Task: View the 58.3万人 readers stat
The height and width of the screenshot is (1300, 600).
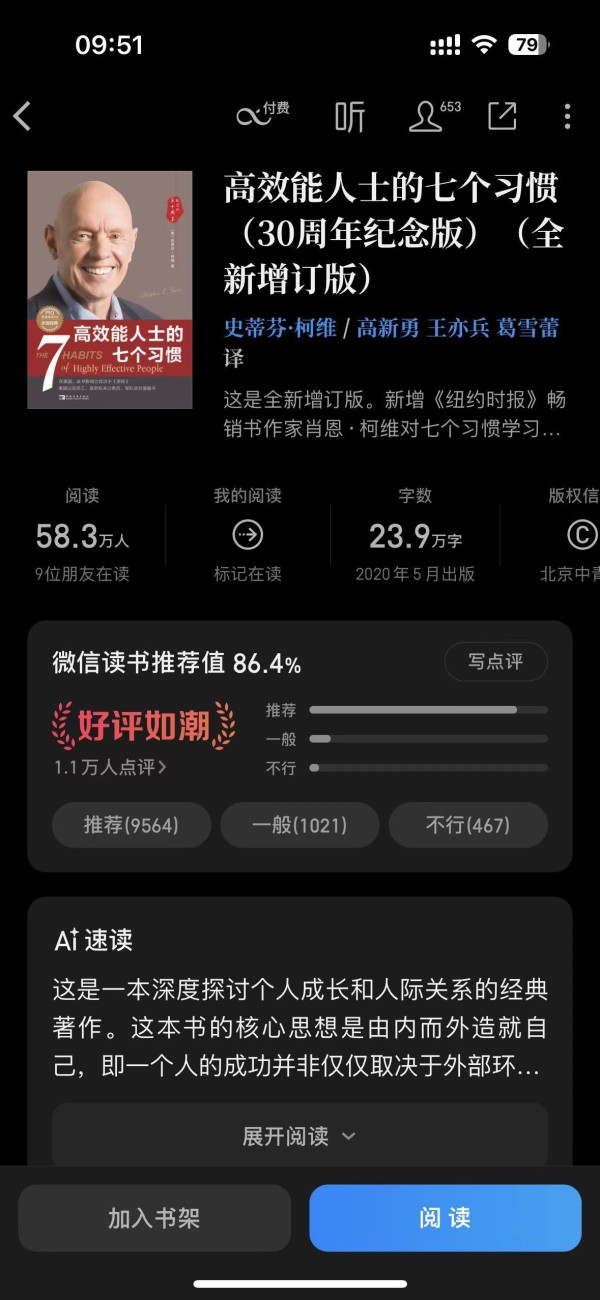Action: (x=83, y=537)
